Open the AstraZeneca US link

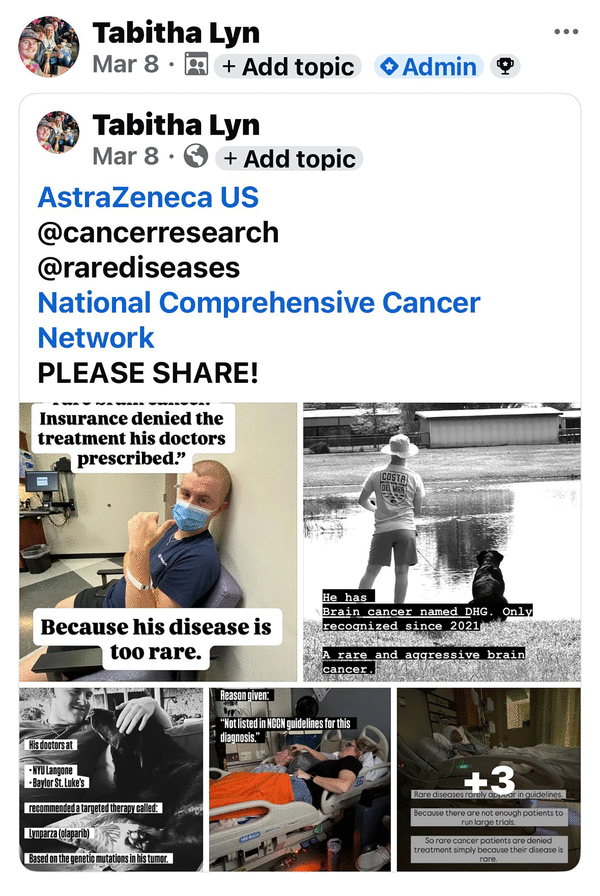148,198
